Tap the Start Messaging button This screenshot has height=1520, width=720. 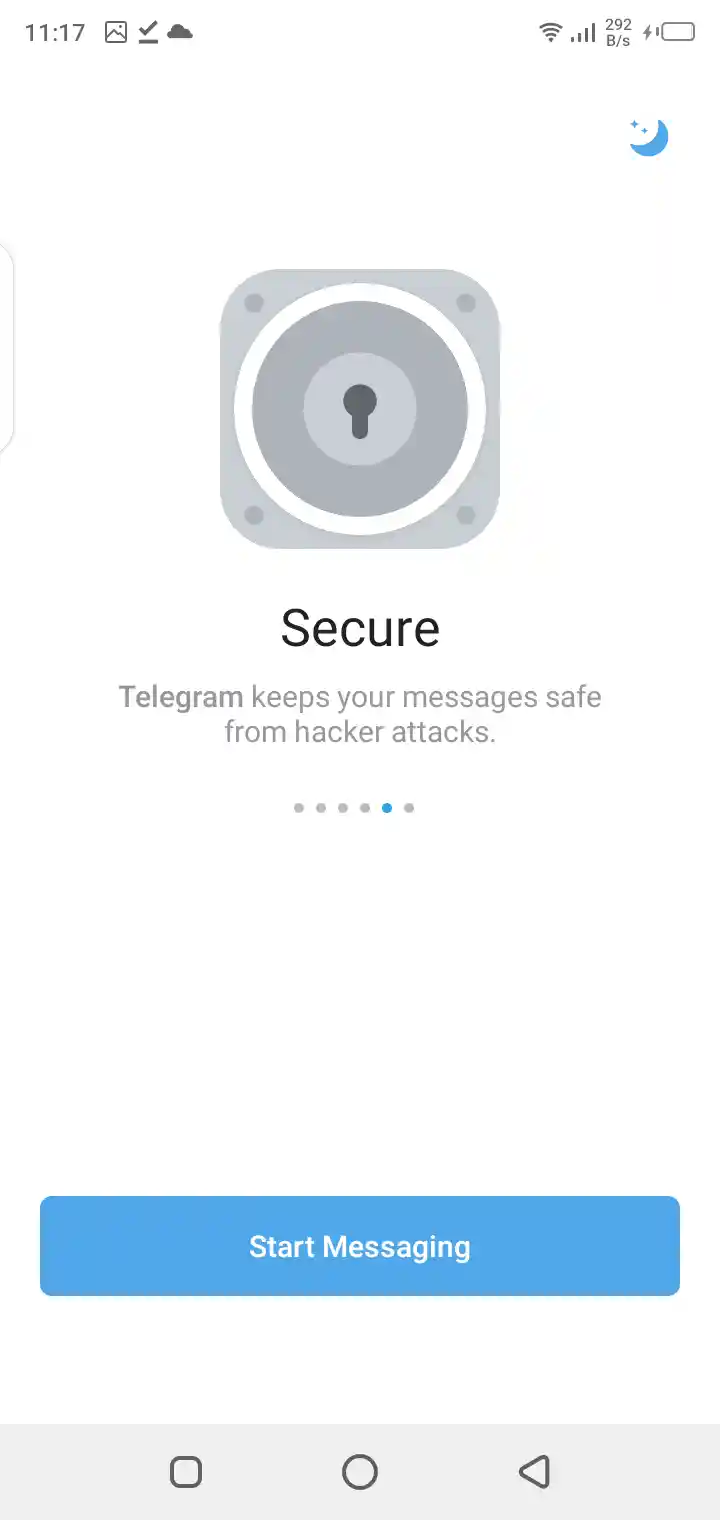click(360, 1246)
